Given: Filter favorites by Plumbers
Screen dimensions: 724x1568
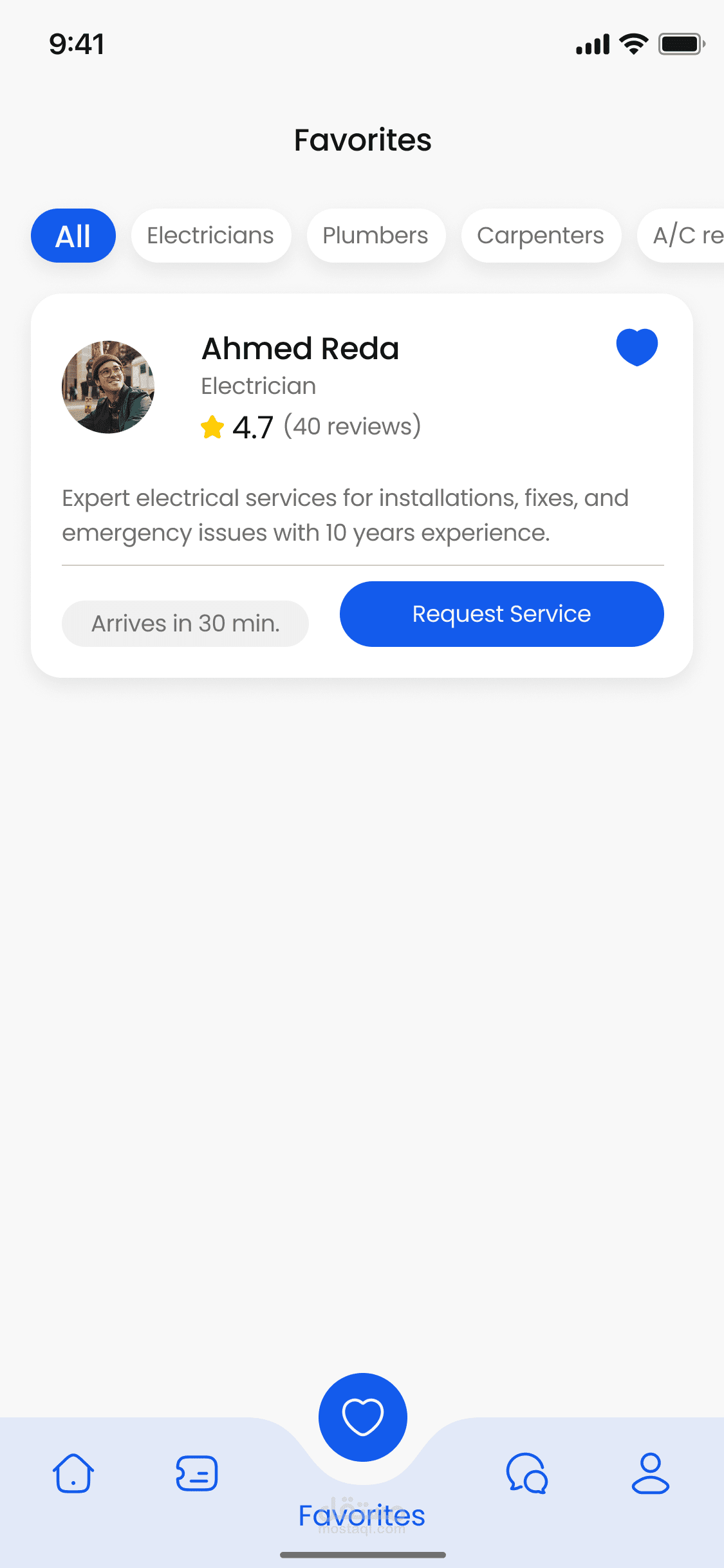Looking at the screenshot, I should [375, 236].
